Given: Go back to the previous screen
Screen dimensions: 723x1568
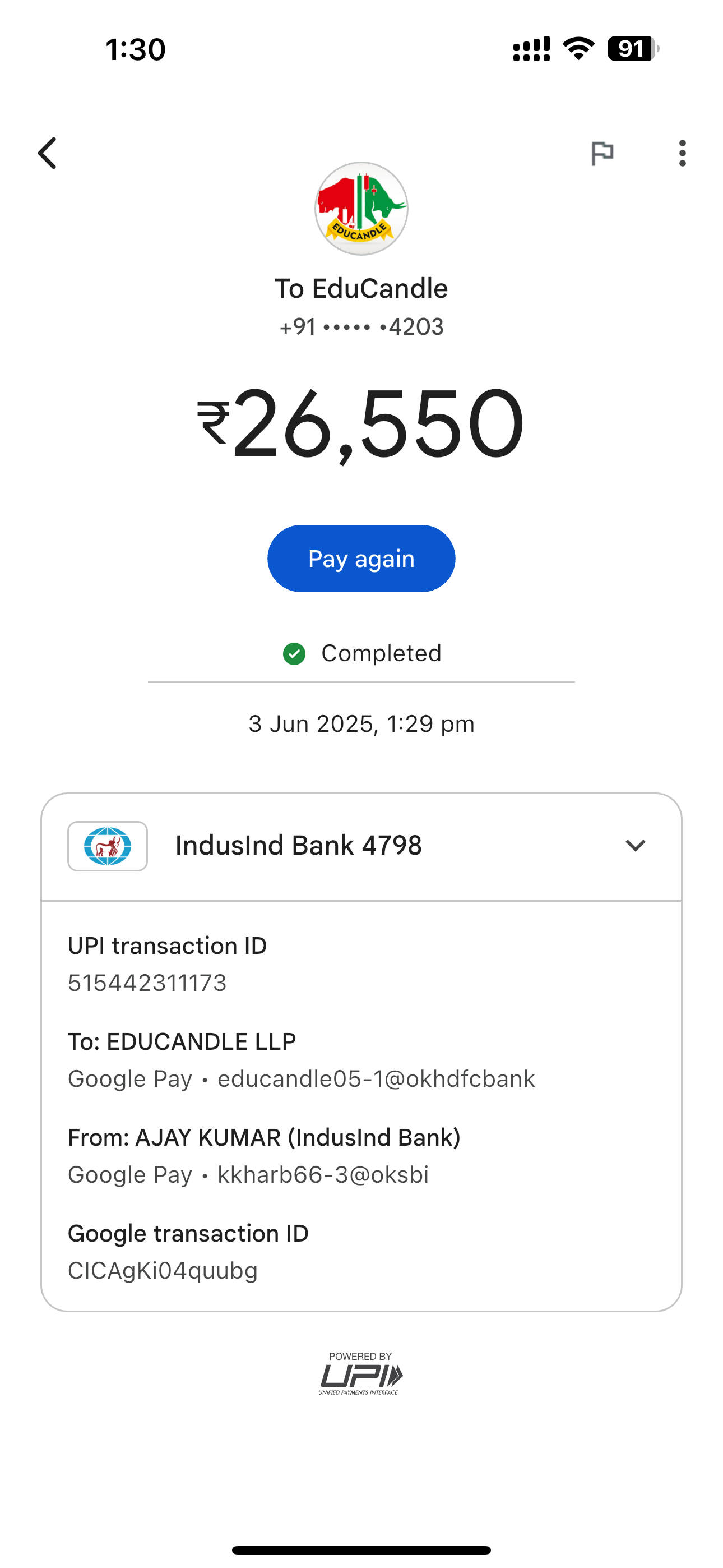Looking at the screenshot, I should 48,153.
